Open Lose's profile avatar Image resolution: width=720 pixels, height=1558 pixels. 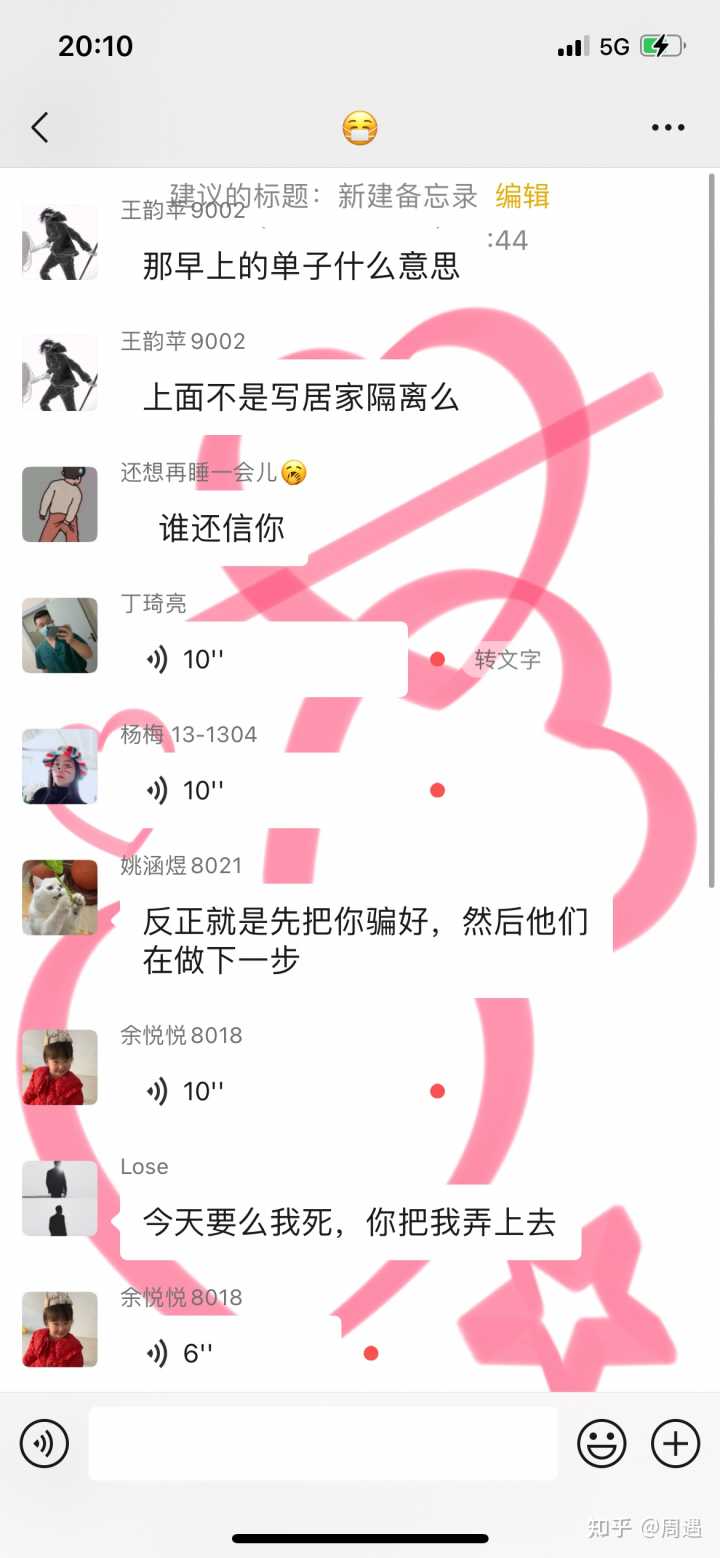(x=60, y=1198)
